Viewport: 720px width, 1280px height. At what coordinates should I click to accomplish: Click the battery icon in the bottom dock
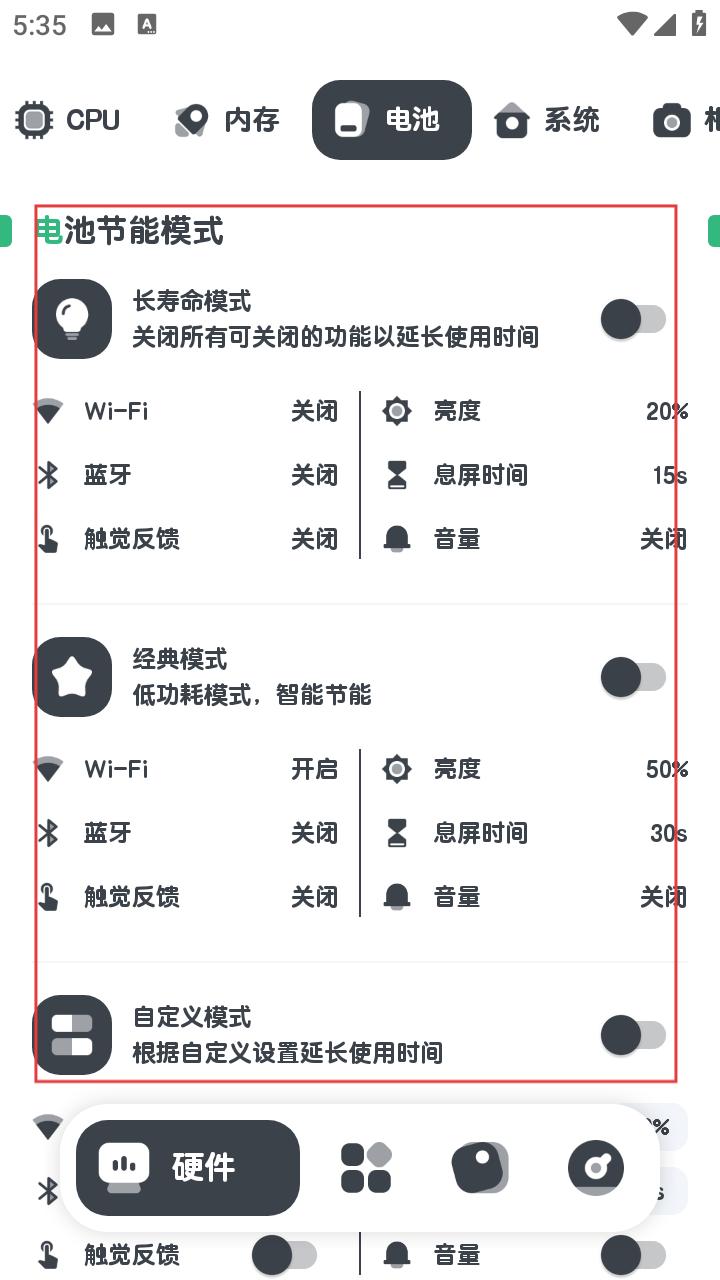tap(480, 1167)
